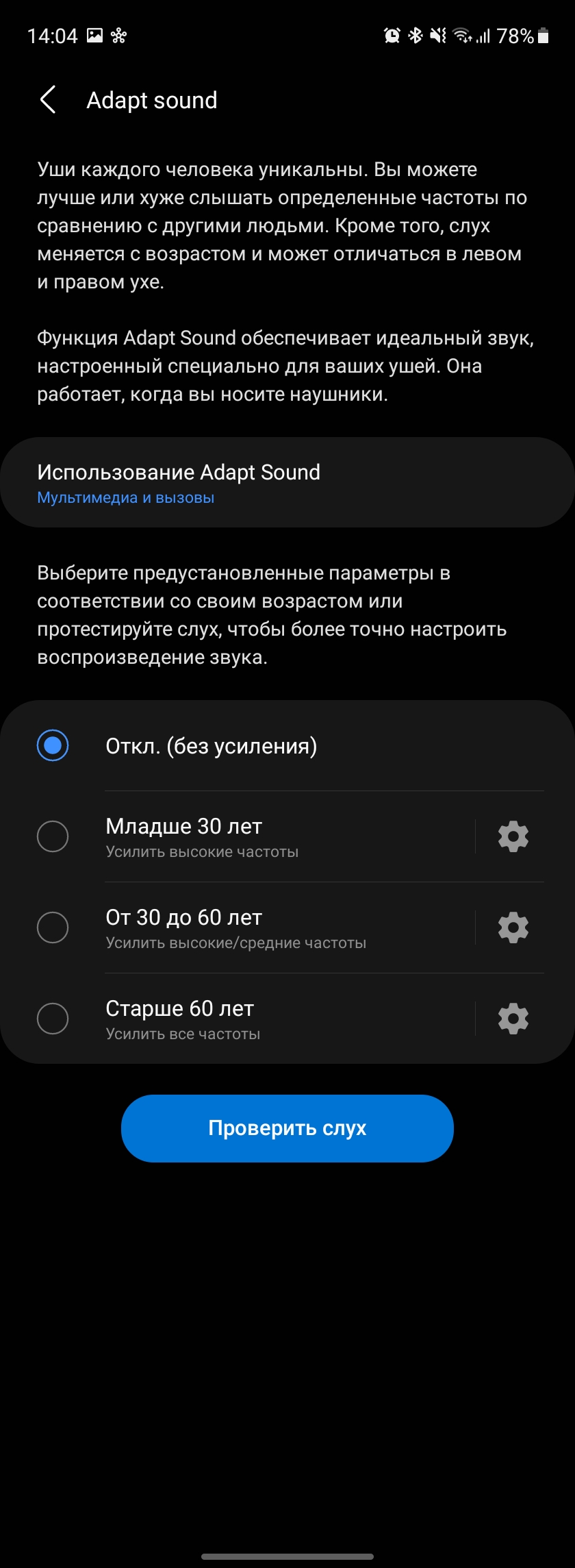Open gear settings for От 30 до 60 лет

pyautogui.click(x=513, y=928)
